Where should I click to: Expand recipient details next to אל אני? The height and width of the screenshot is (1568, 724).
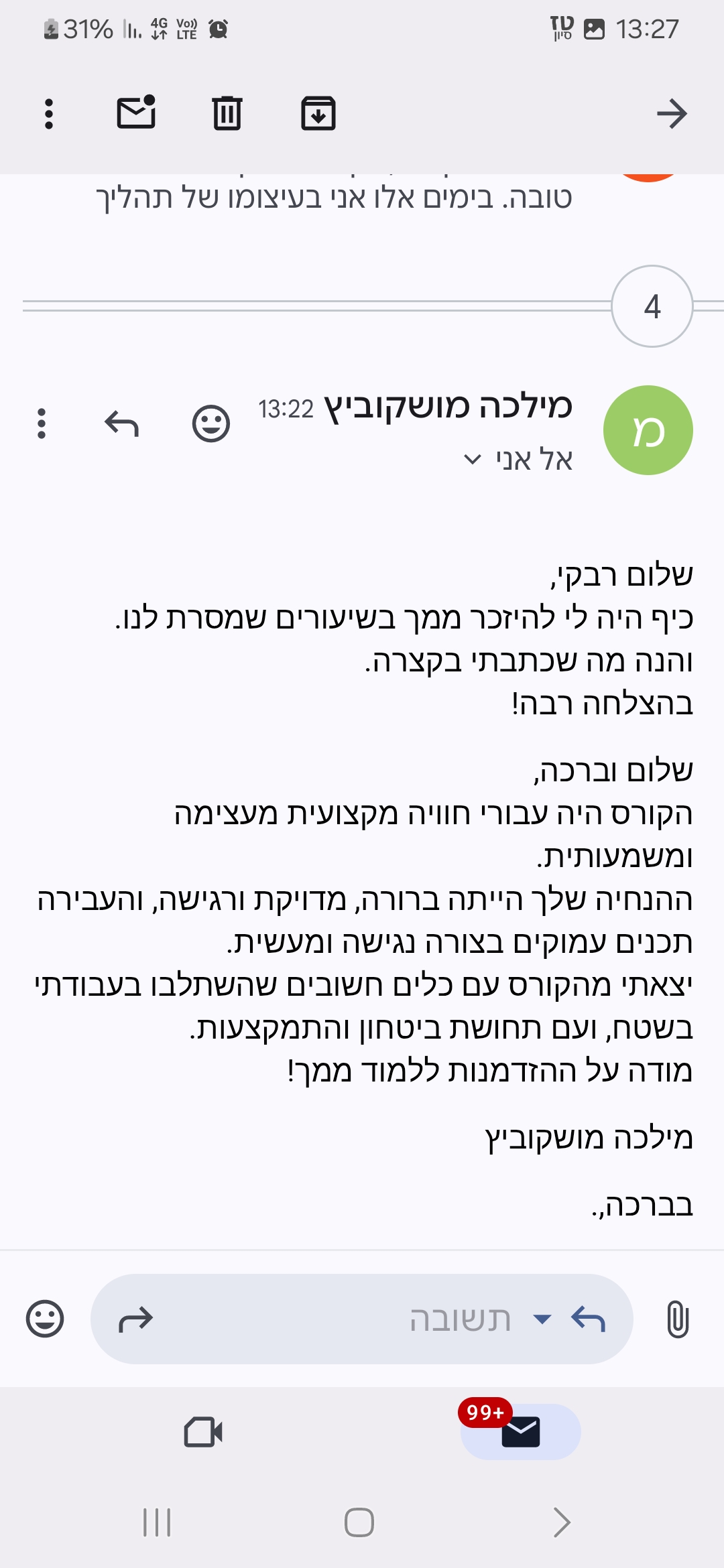coord(473,460)
